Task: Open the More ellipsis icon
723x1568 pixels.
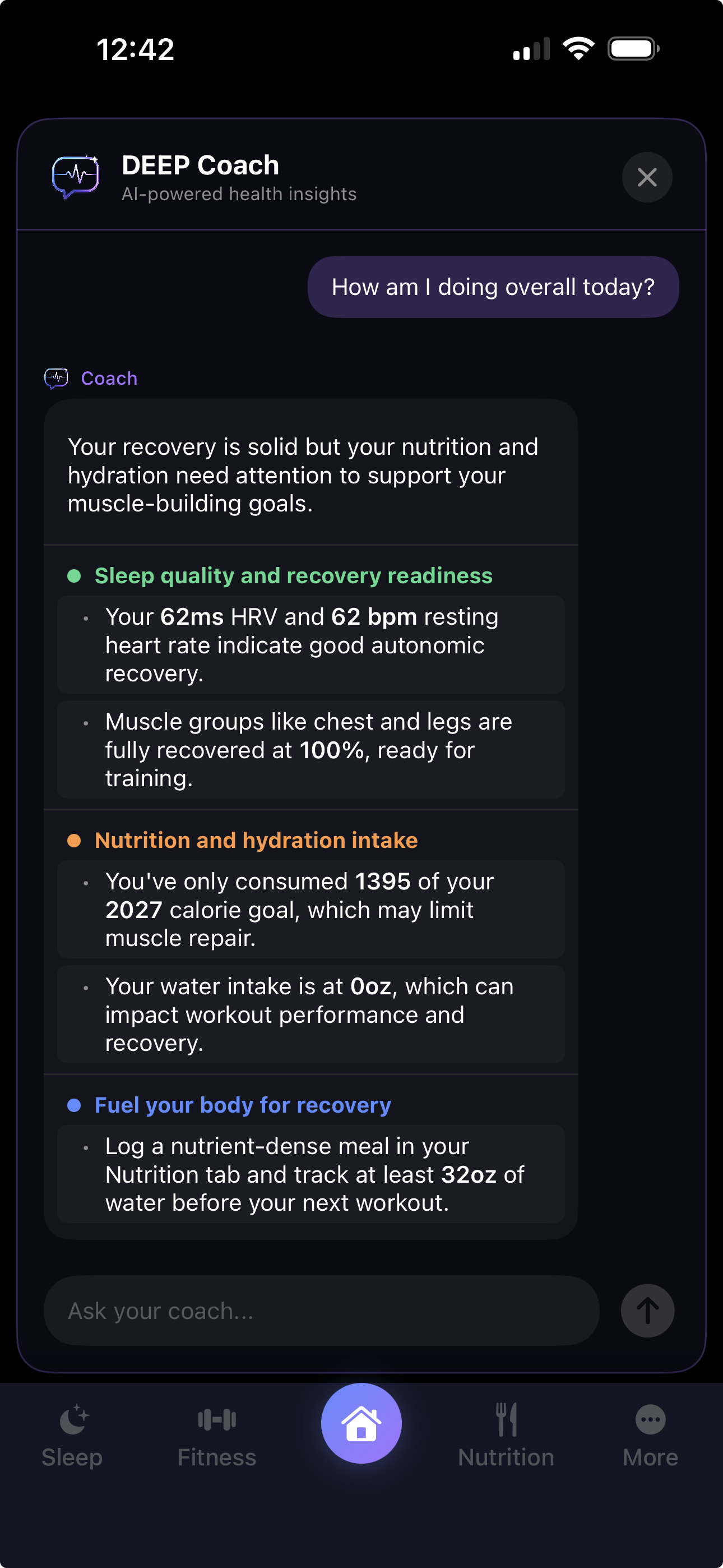Action: (650, 1420)
